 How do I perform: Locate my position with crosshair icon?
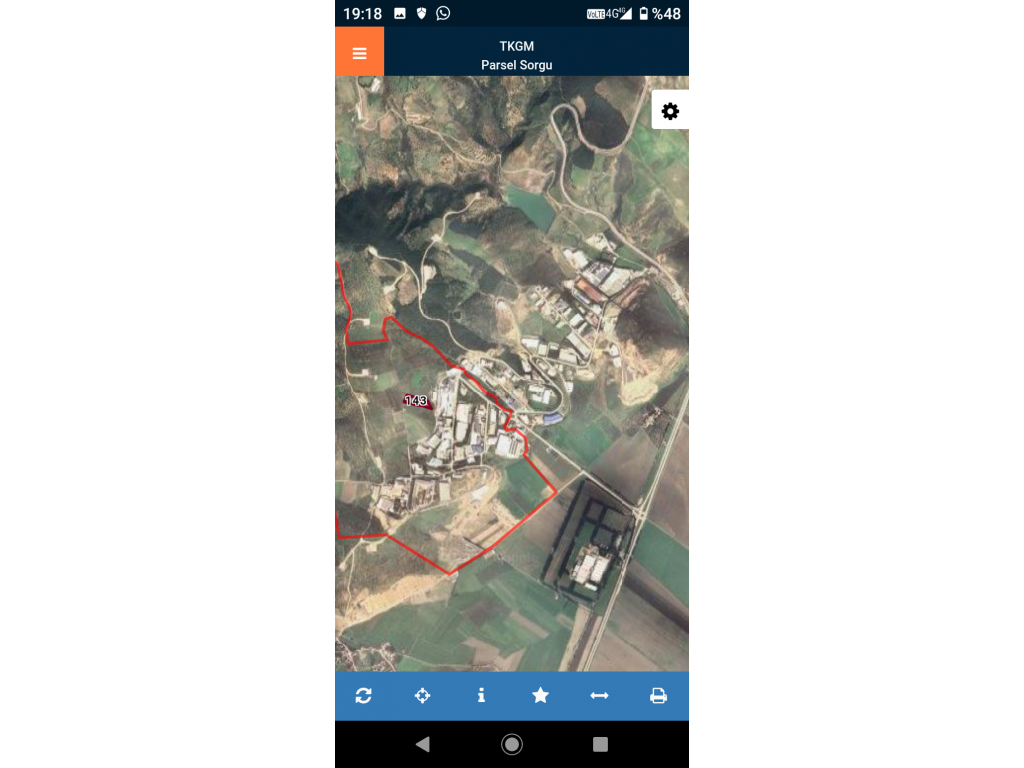pos(422,695)
